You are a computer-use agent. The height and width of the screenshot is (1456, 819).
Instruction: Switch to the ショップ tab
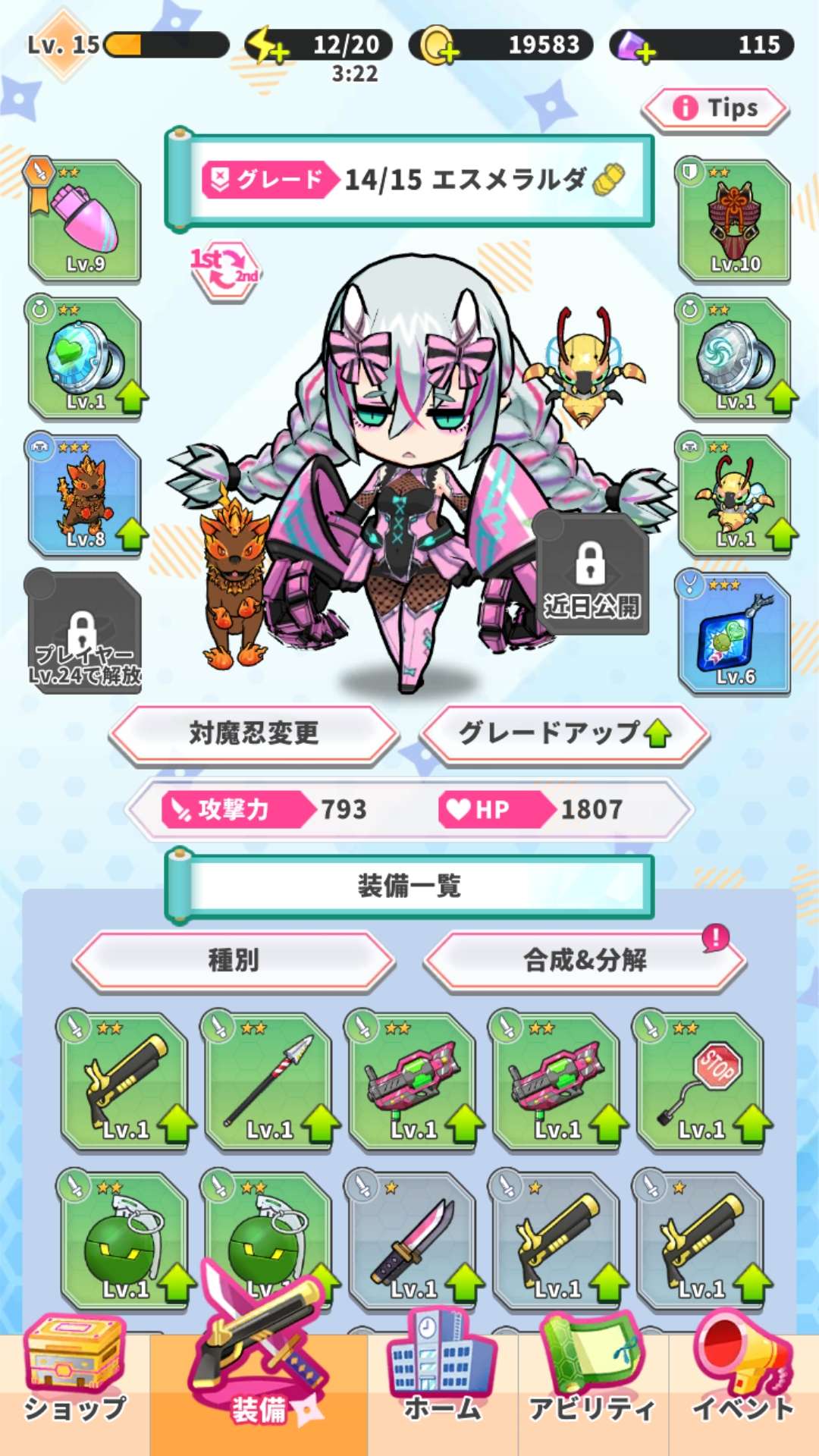click(74, 1386)
